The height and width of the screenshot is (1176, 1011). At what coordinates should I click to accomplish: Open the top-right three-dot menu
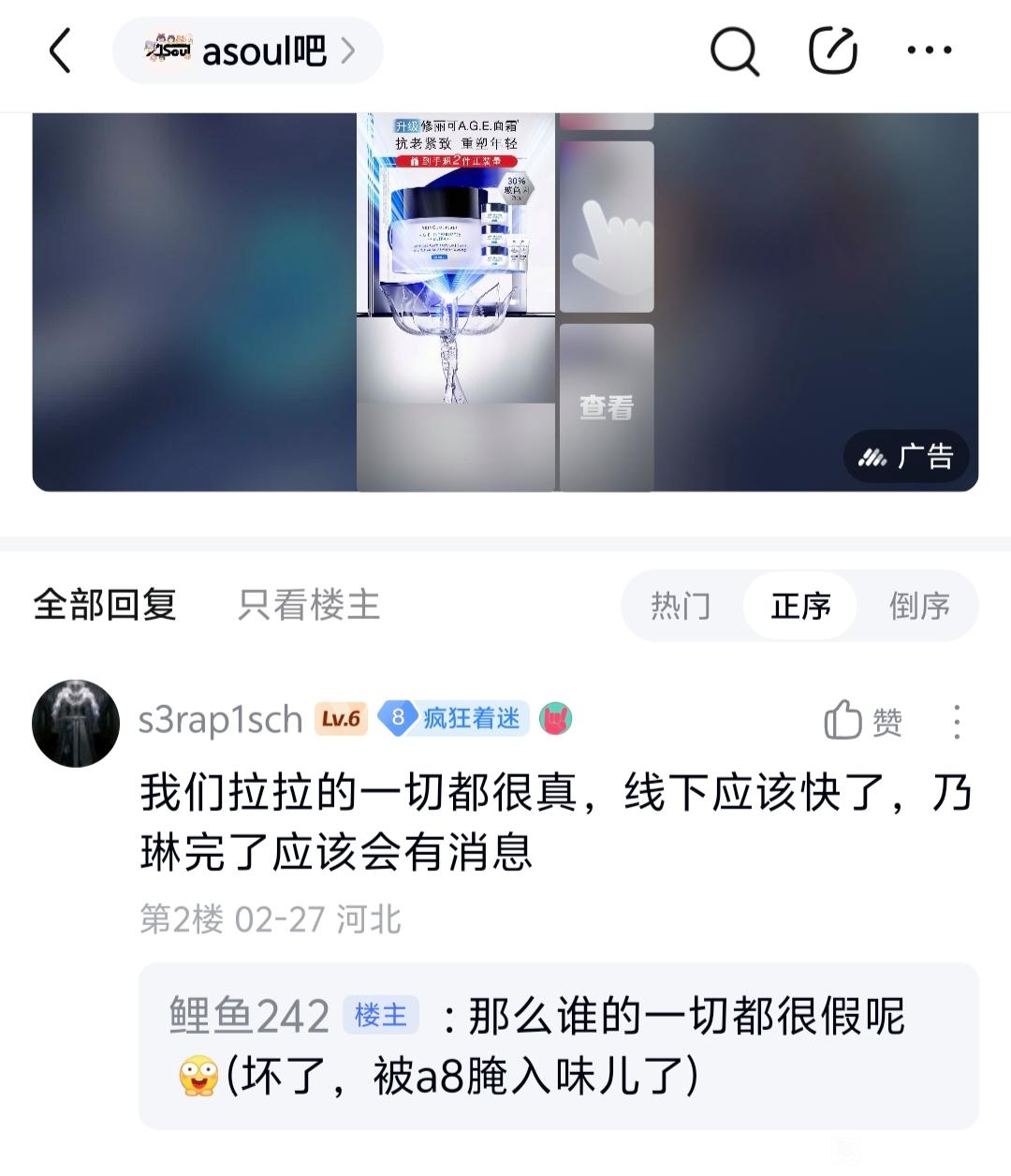(x=930, y=51)
